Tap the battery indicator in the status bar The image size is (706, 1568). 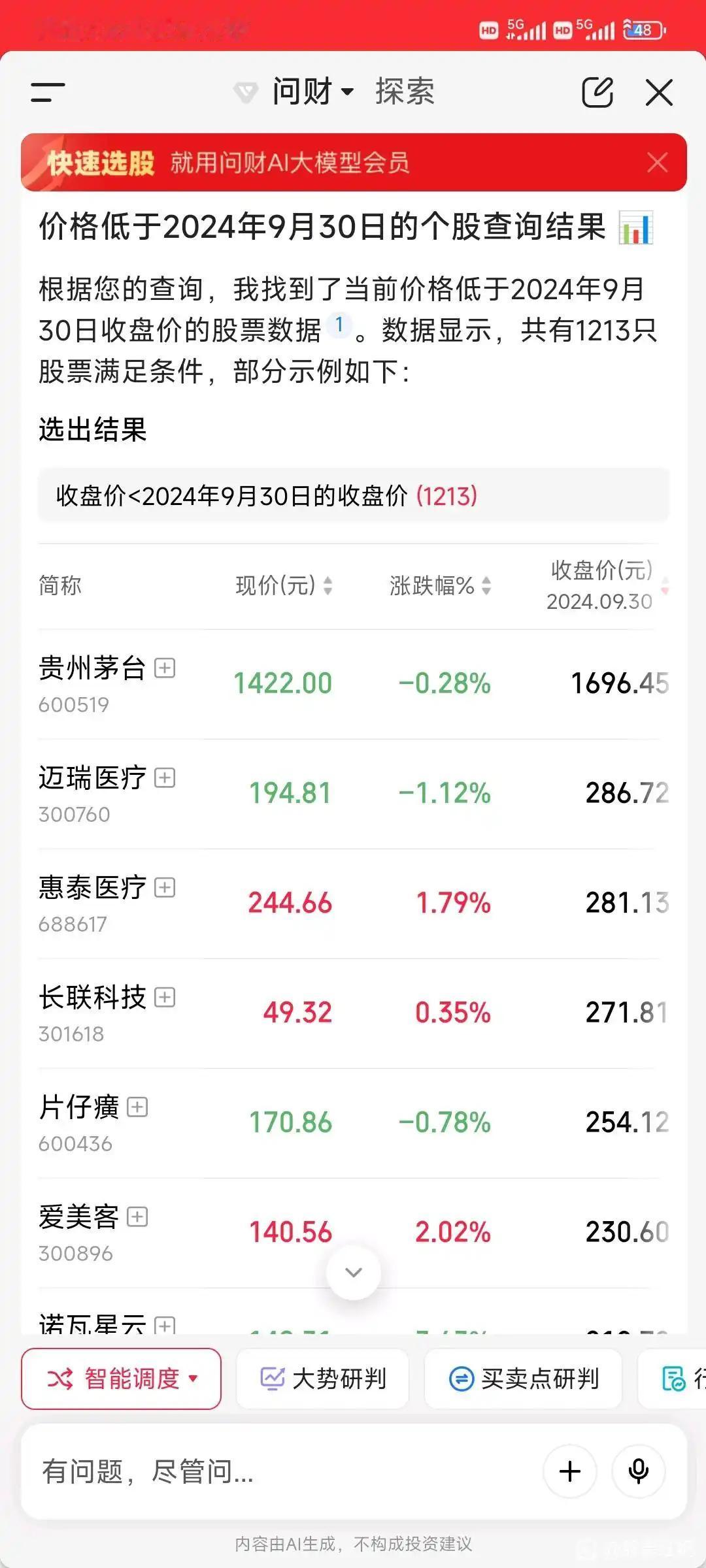click(643, 30)
